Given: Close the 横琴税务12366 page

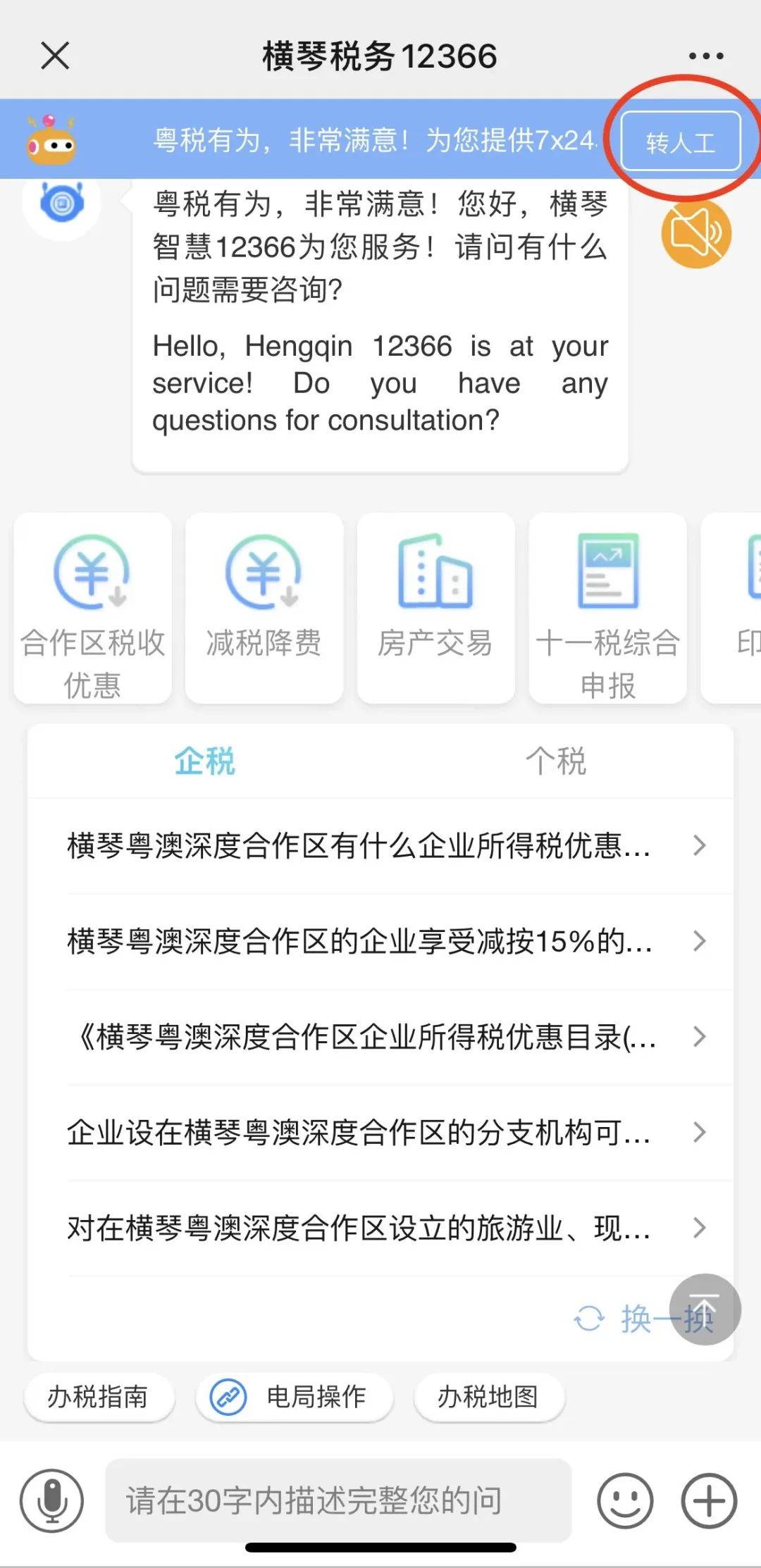Looking at the screenshot, I should [55, 56].
